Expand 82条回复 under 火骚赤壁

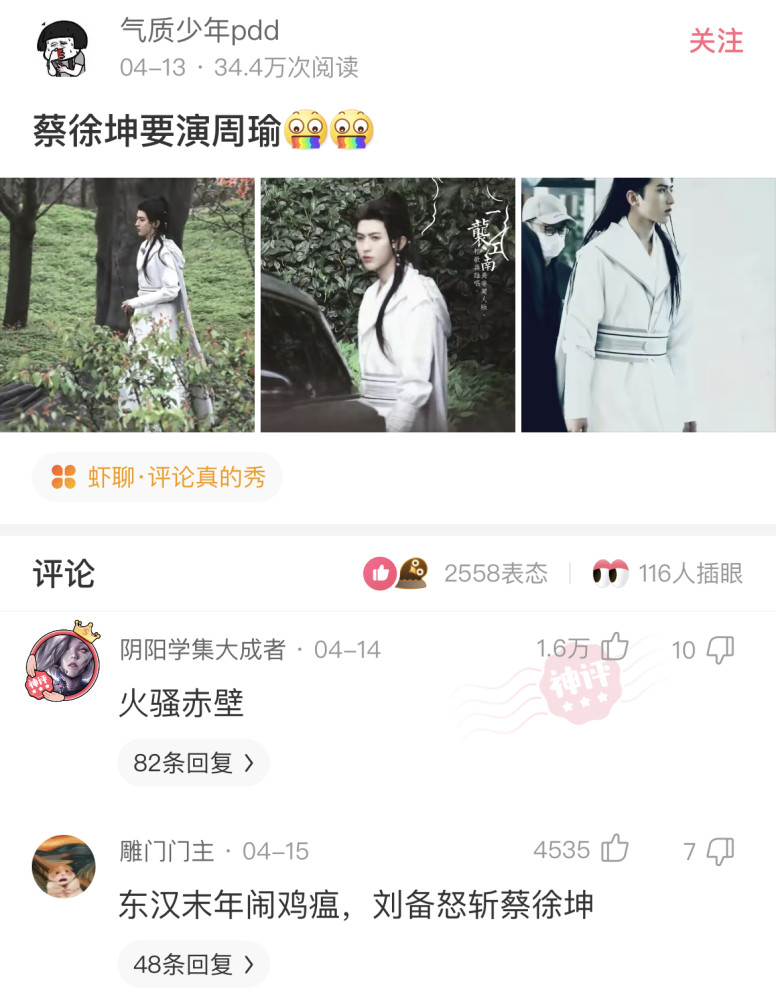194,763
